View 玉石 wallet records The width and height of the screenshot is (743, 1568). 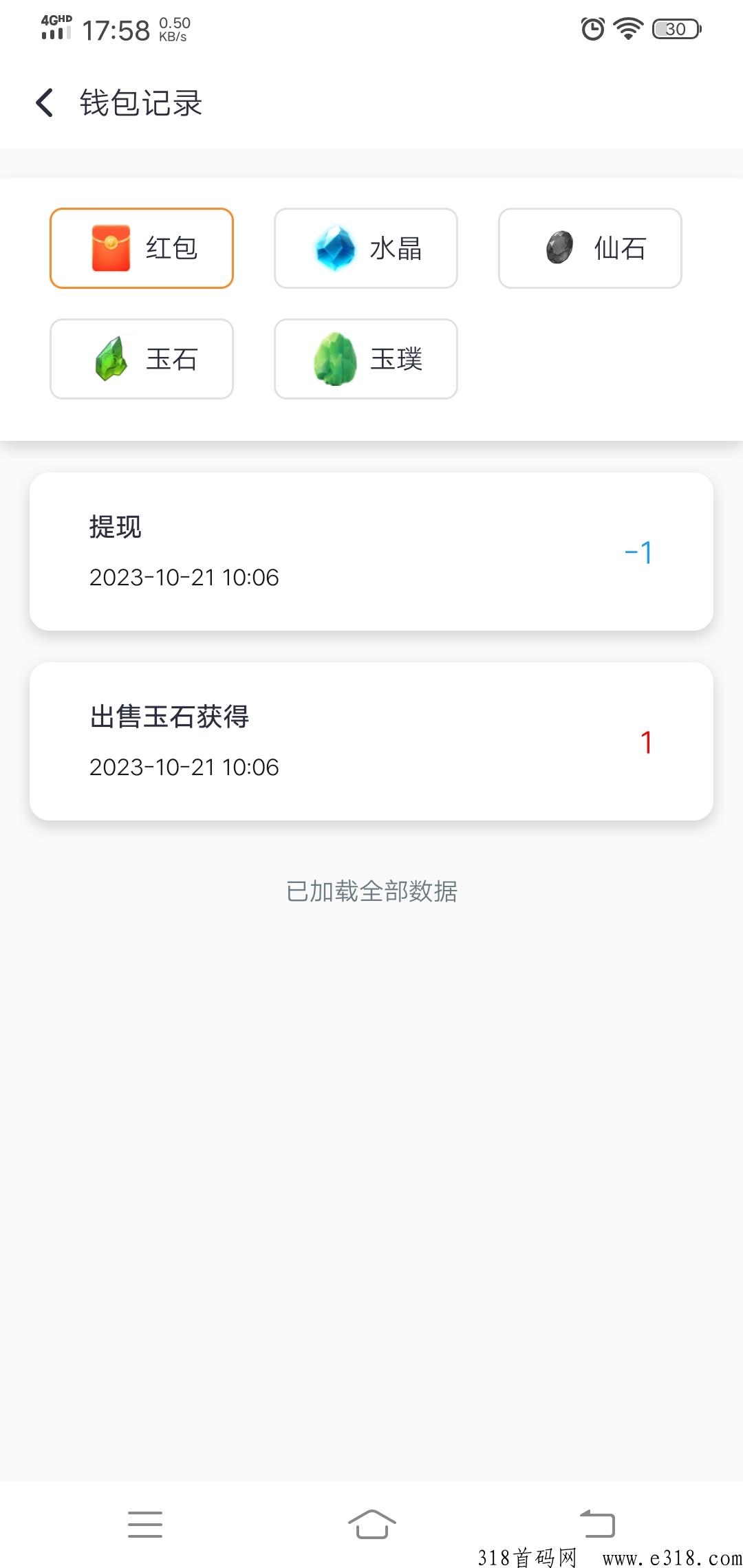[142, 359]
